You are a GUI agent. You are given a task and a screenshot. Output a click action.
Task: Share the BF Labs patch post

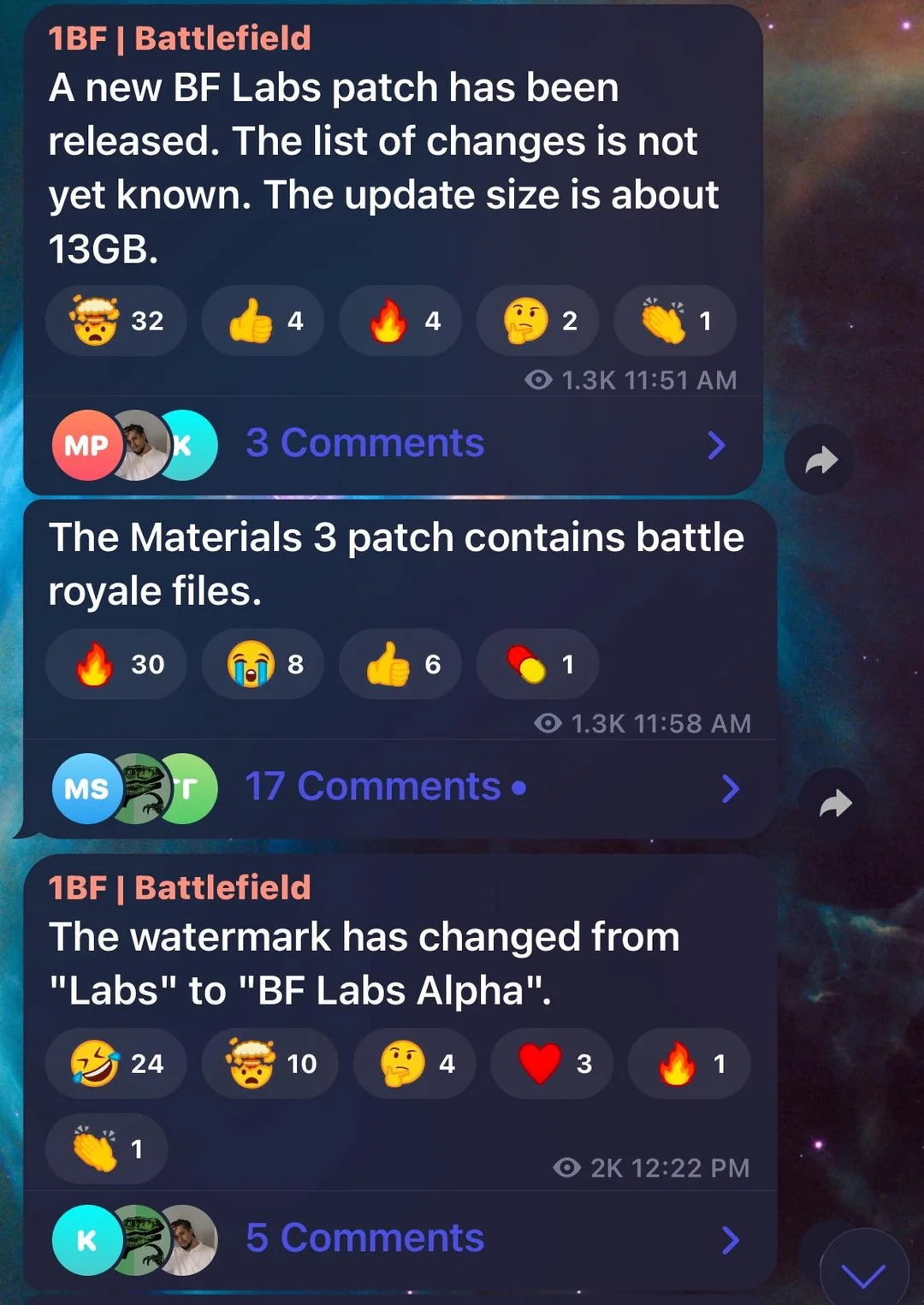(x=820, y=460)
